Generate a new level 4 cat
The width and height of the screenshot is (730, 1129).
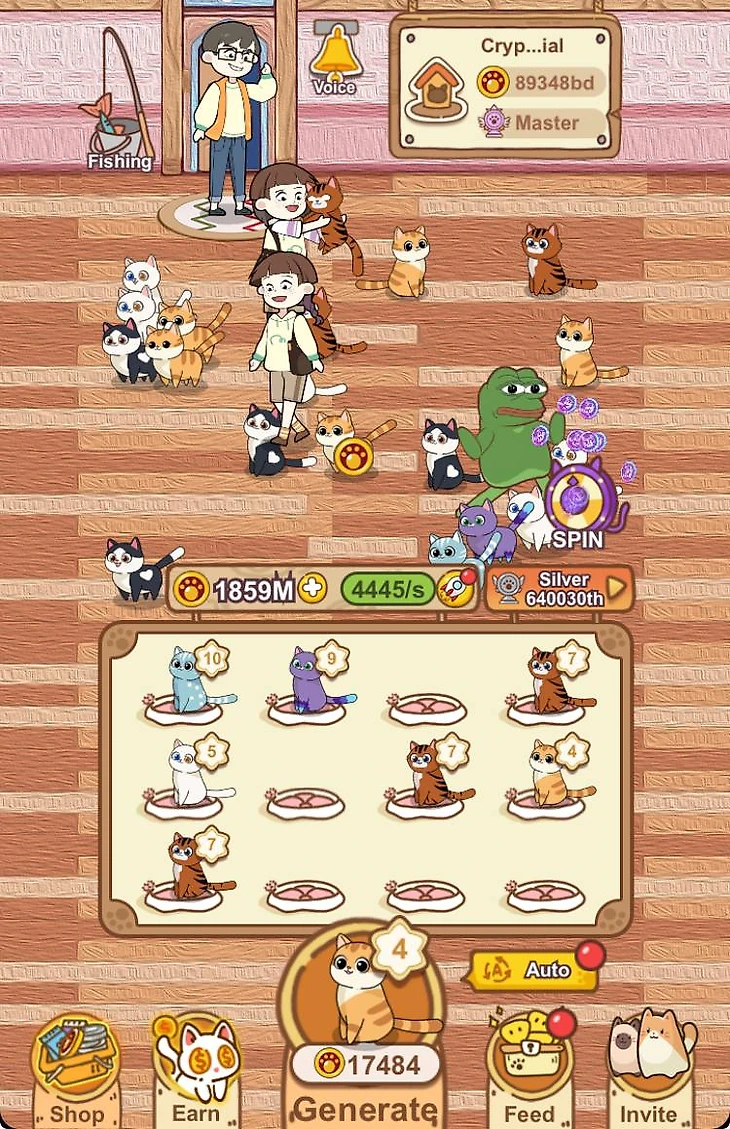365,1040
